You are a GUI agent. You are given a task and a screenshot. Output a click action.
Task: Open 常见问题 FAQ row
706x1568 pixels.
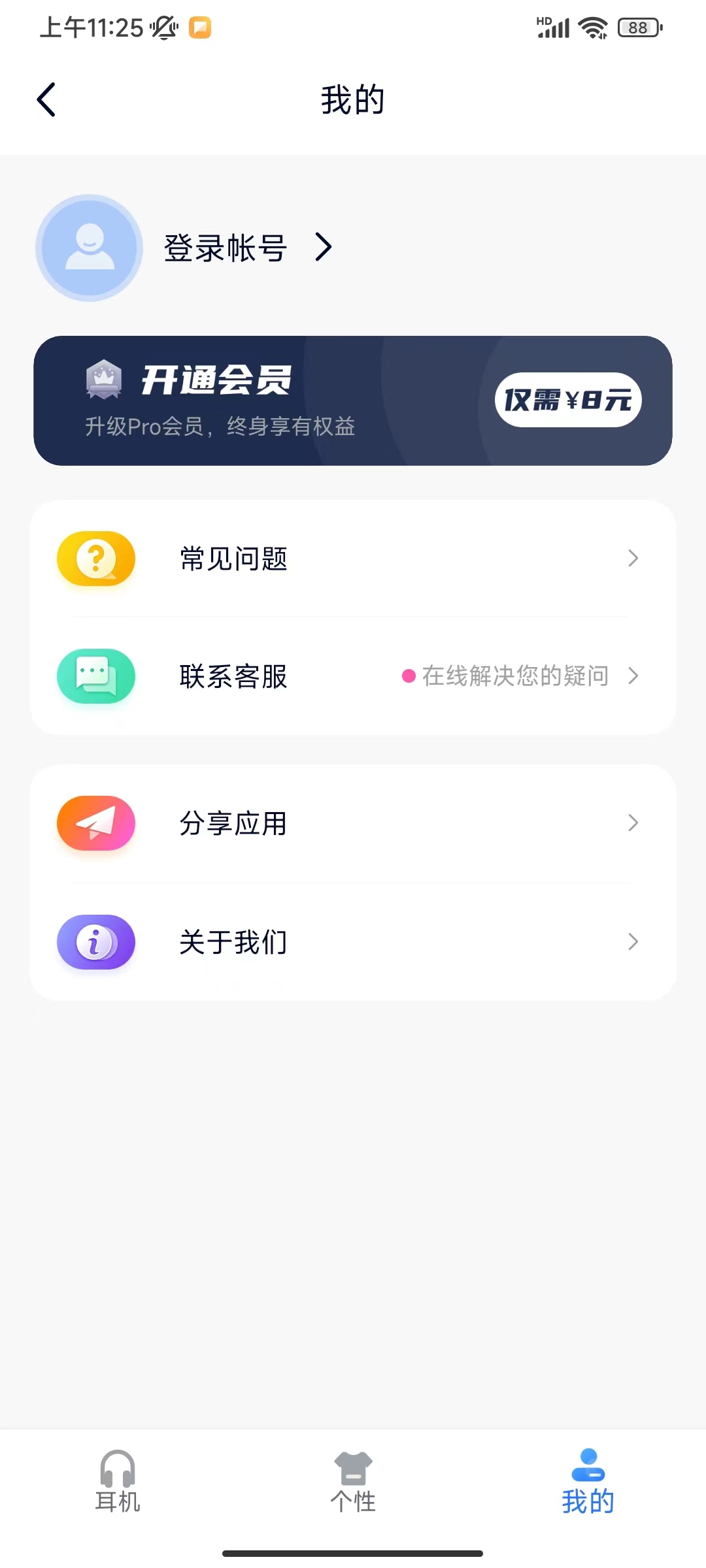pos(353,559)
